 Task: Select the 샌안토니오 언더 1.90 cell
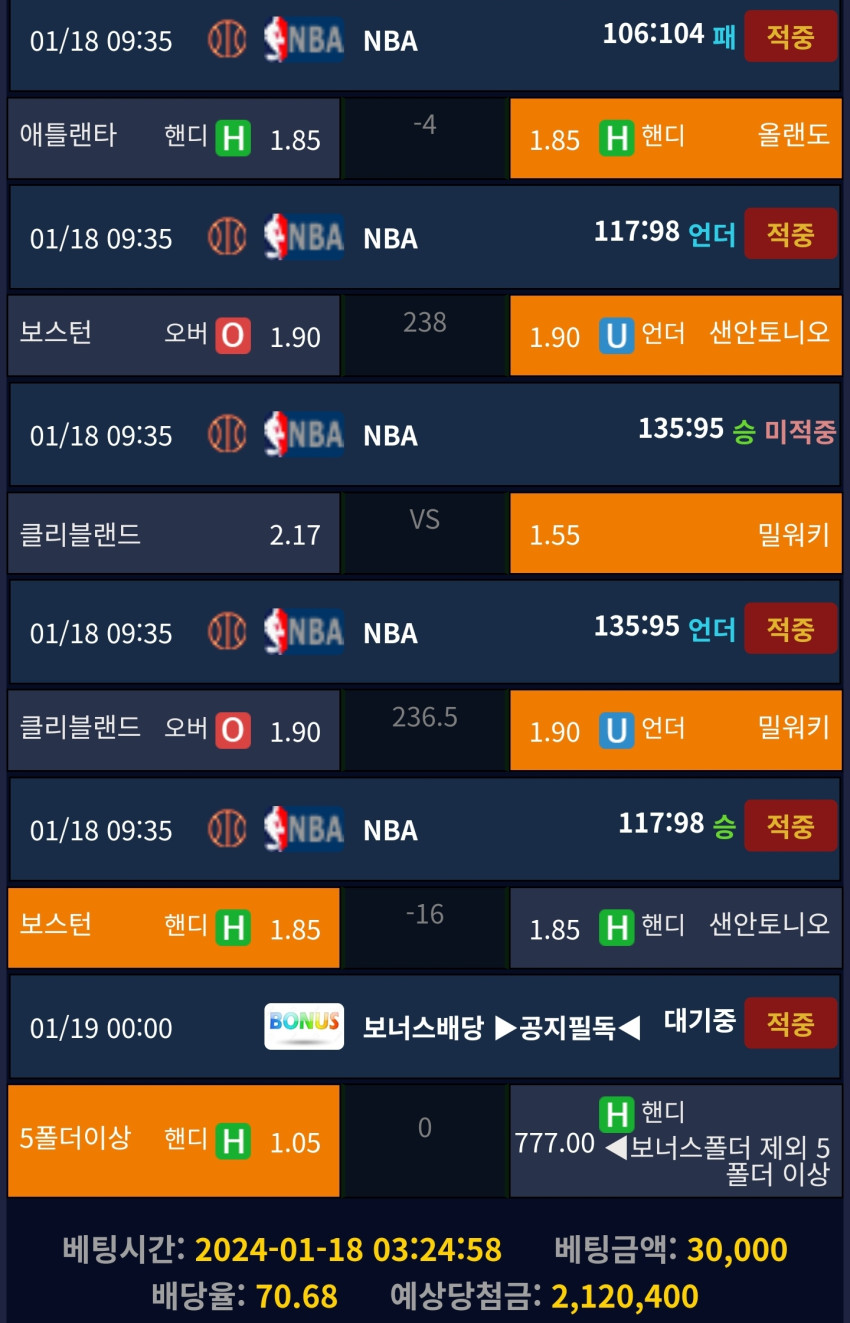coord(675,335)
